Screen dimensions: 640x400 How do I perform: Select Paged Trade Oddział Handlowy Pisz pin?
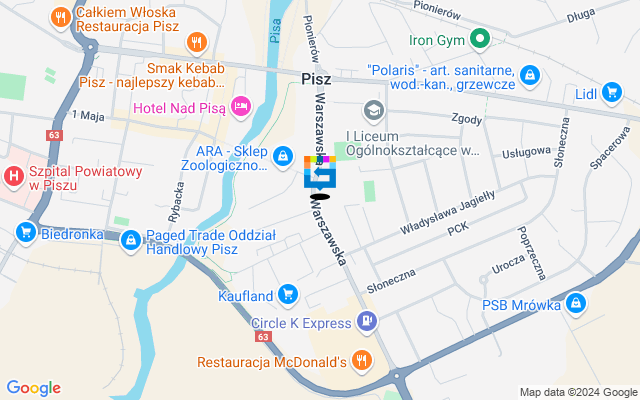tap(131, 239)
